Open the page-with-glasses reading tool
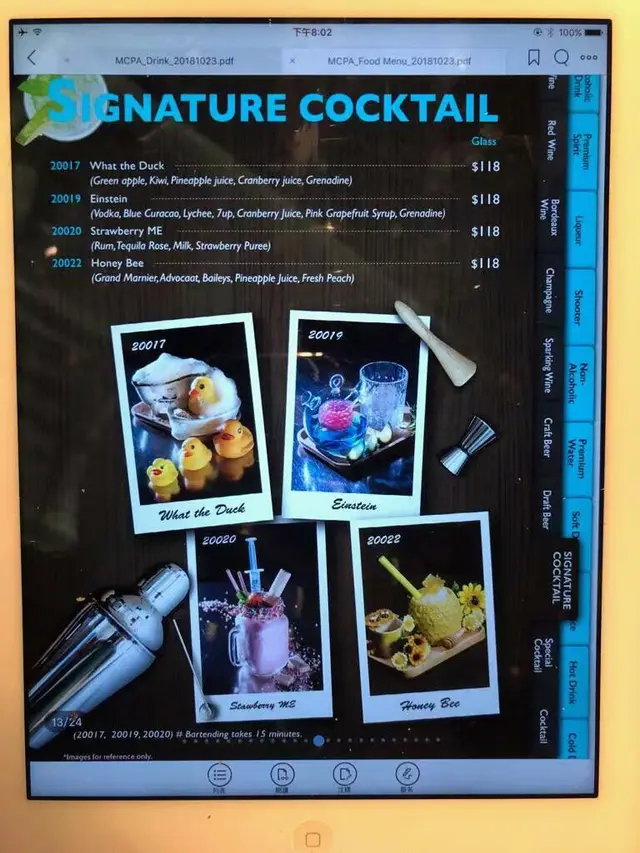 click(x=282, y=776)
